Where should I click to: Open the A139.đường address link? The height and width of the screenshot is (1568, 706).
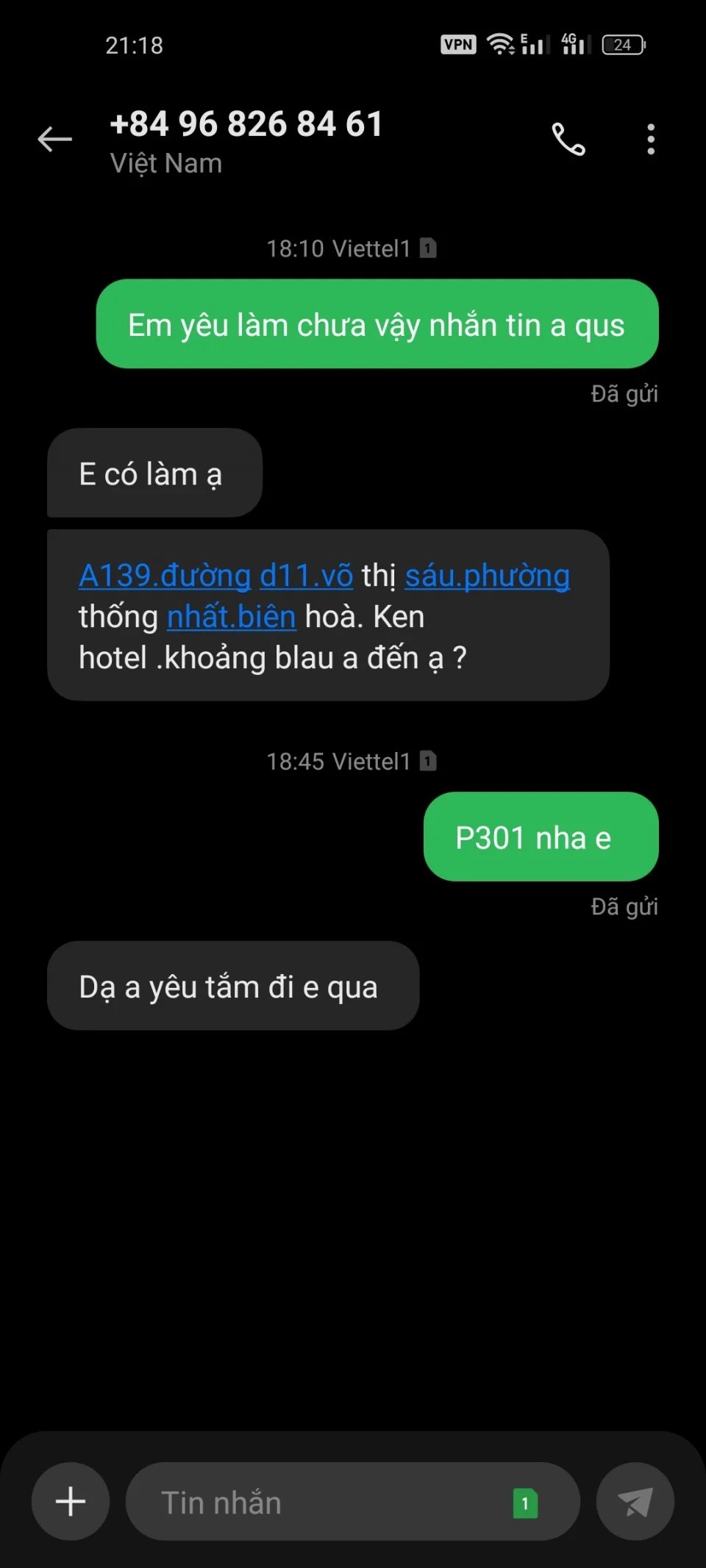tap(165, 576)
